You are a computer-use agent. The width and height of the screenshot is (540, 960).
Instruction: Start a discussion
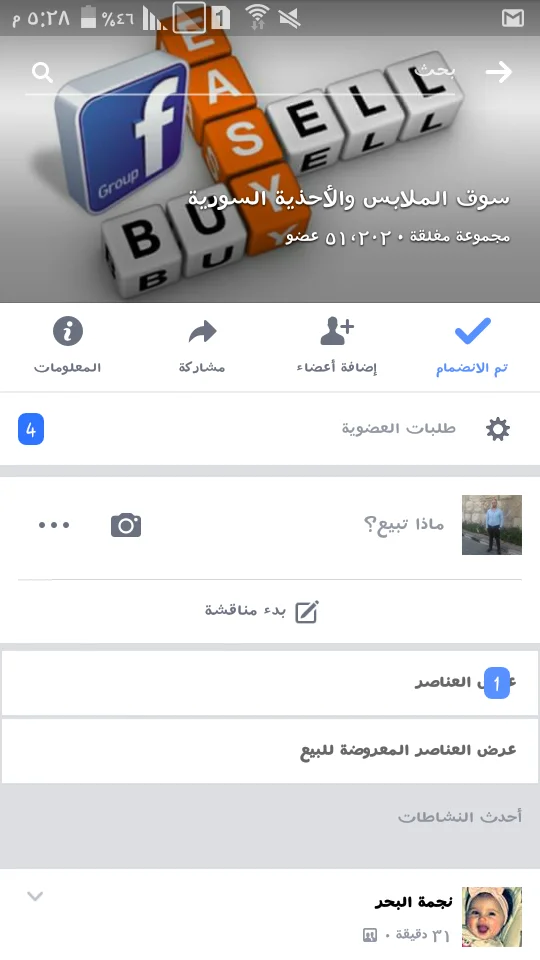pos(262,611)
